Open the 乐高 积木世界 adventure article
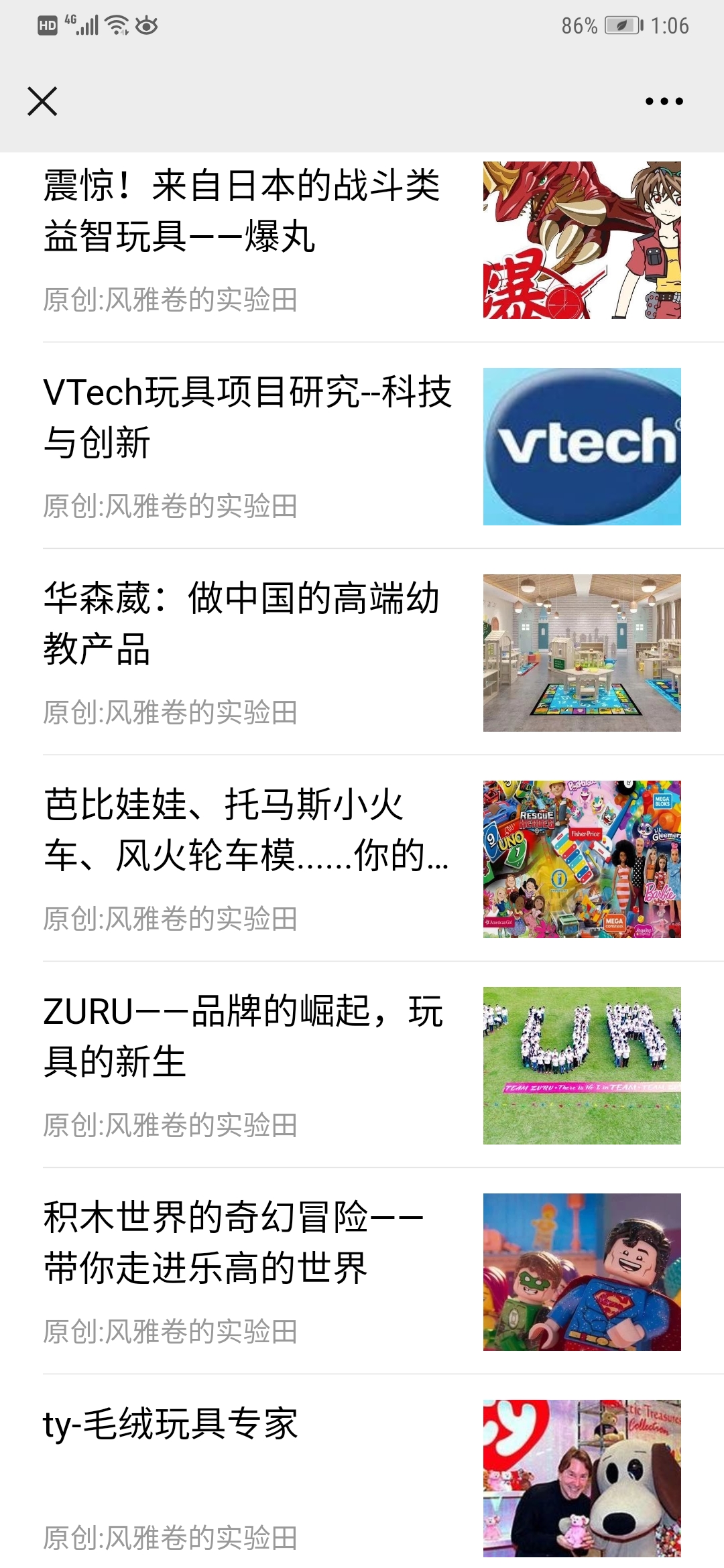The height and width of the screenshot is (1568, 724). [233, 1243]
